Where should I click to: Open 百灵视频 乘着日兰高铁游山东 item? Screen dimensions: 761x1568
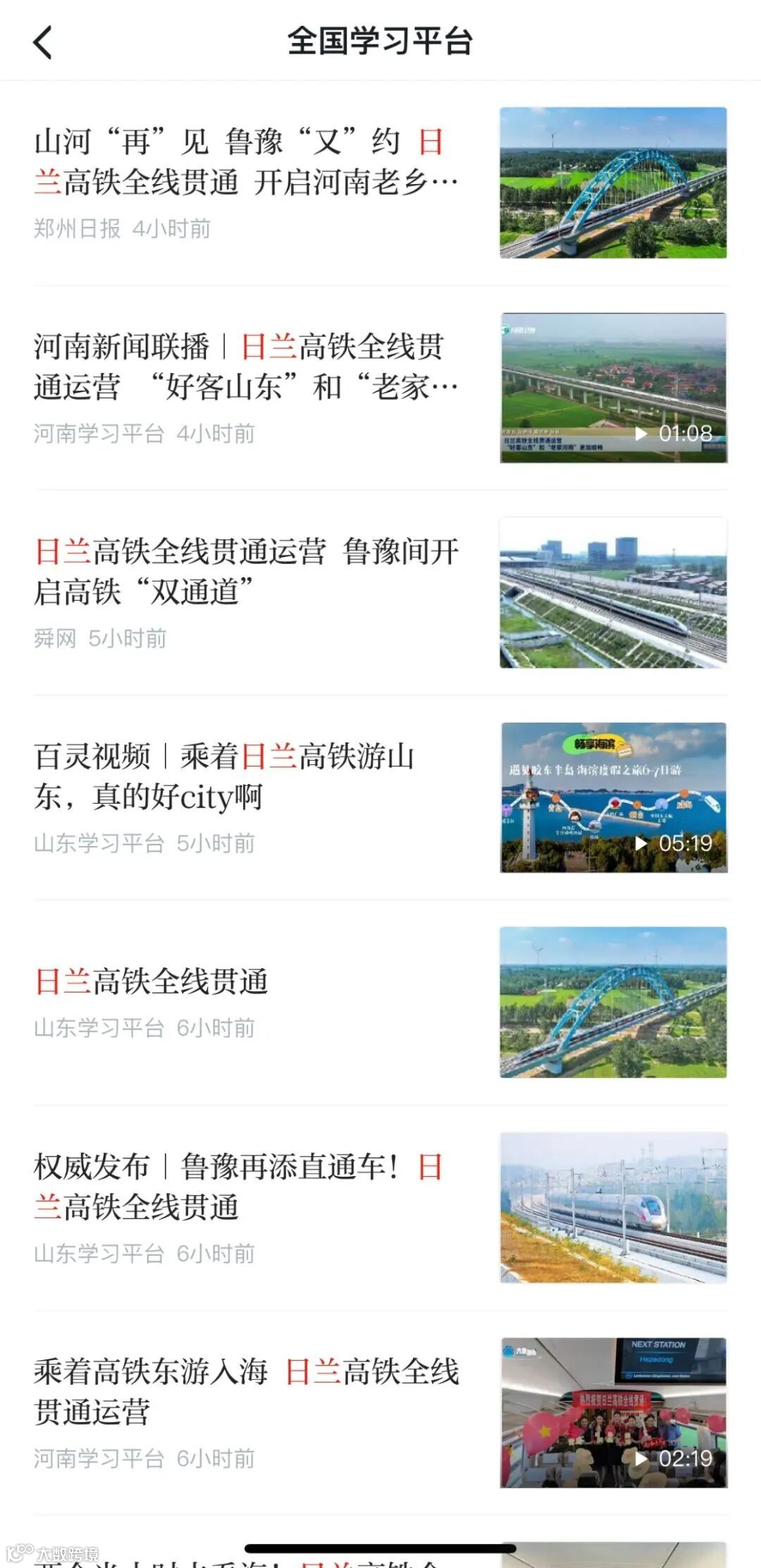pyautogui.click(x=225, y=776)
